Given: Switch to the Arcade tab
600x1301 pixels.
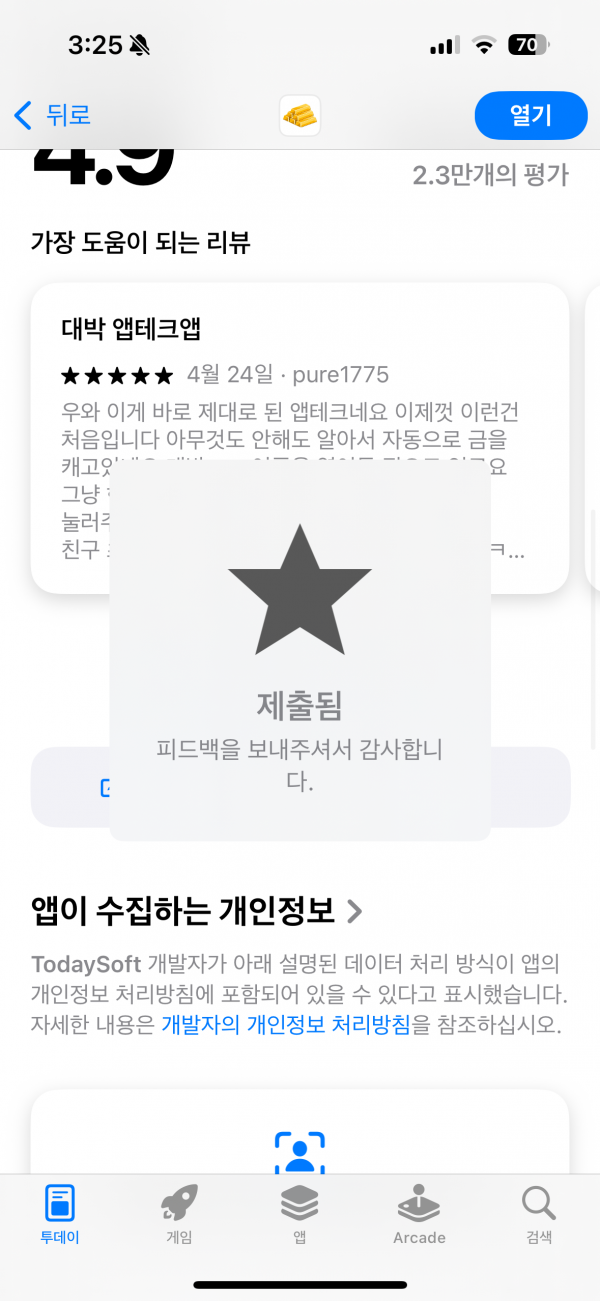Looking at the screenshot, I should [x=419, y=1214].
